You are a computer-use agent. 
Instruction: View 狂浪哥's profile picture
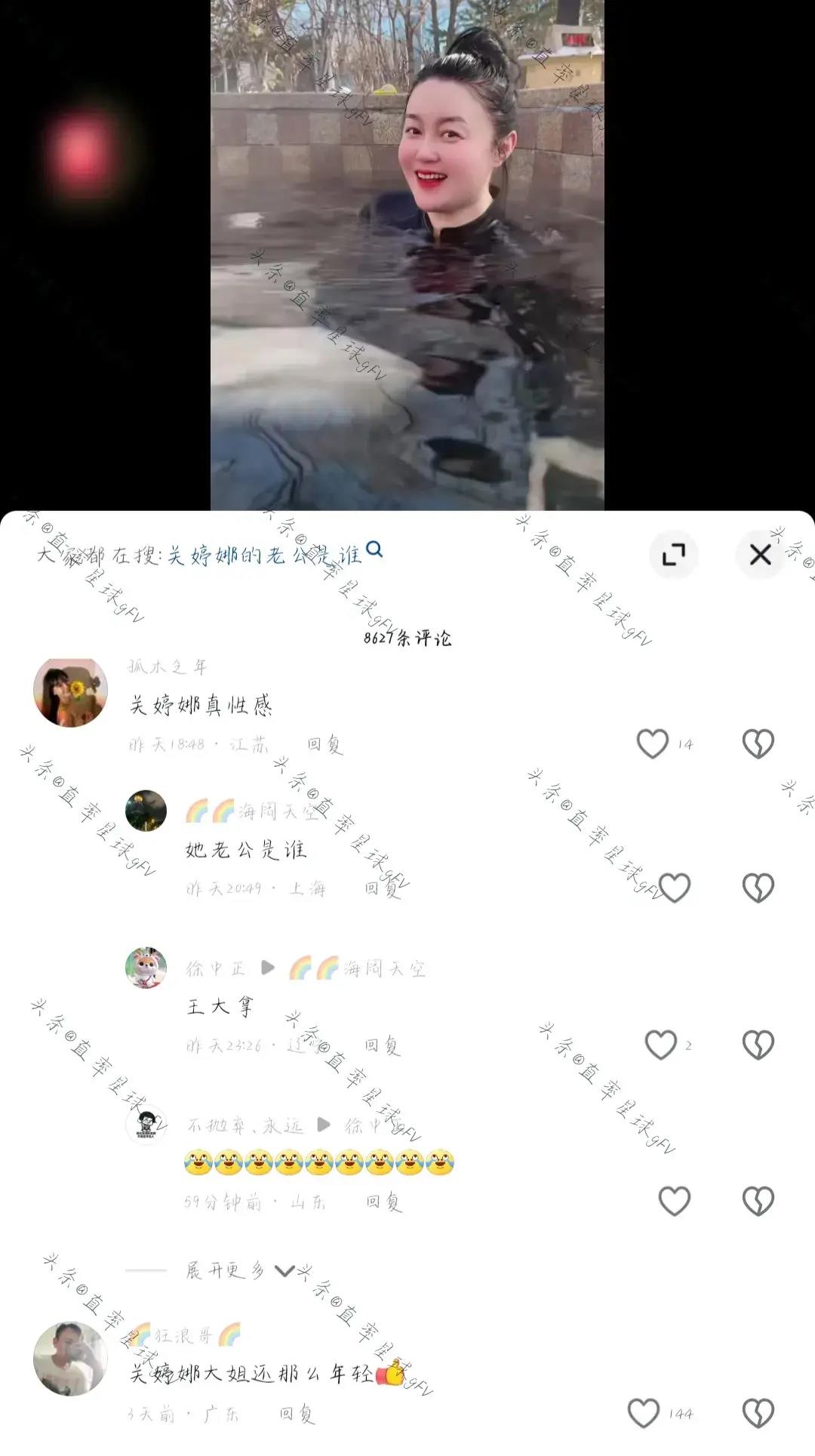tap(70, 1358)
